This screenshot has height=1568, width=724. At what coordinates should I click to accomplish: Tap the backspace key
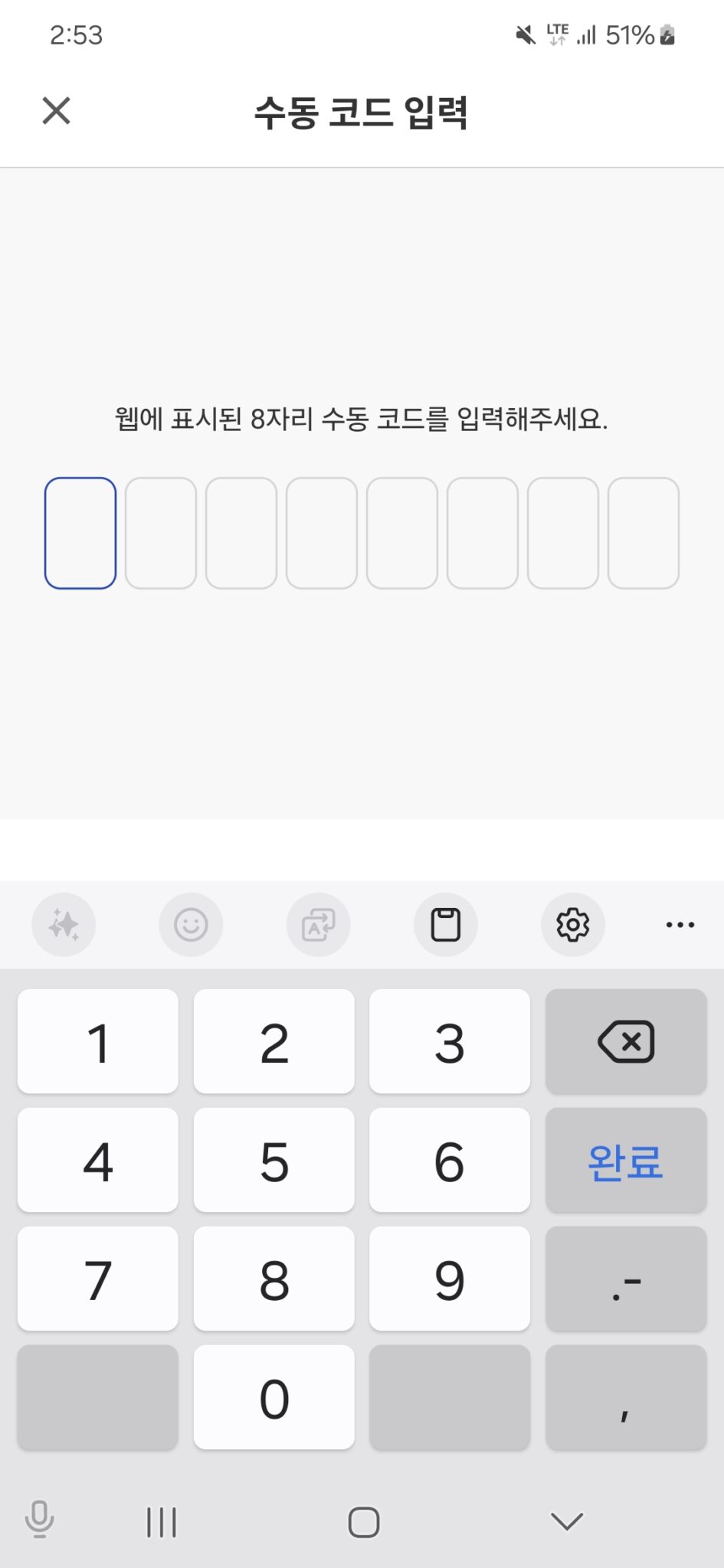point(626,1041)
